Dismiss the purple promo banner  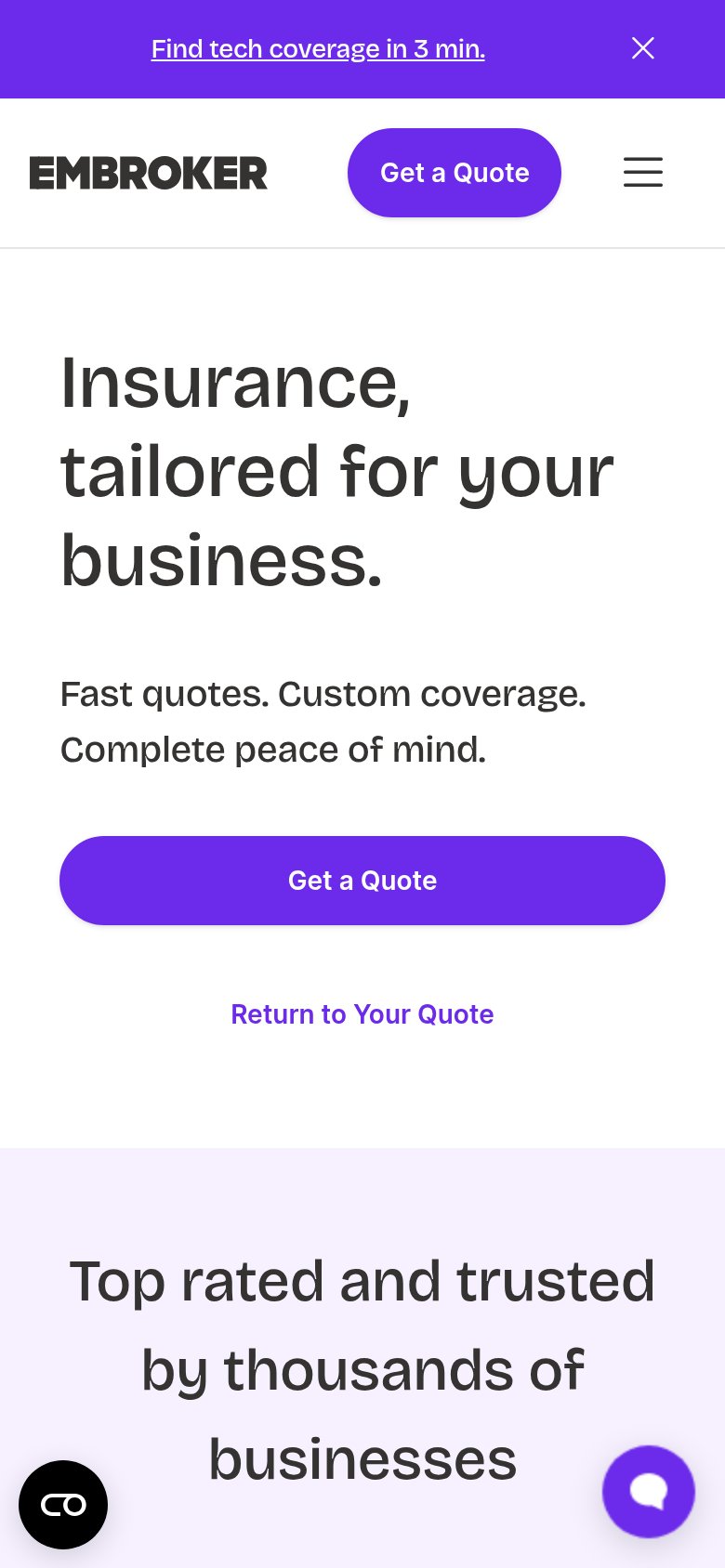click(x=643, y=48)
